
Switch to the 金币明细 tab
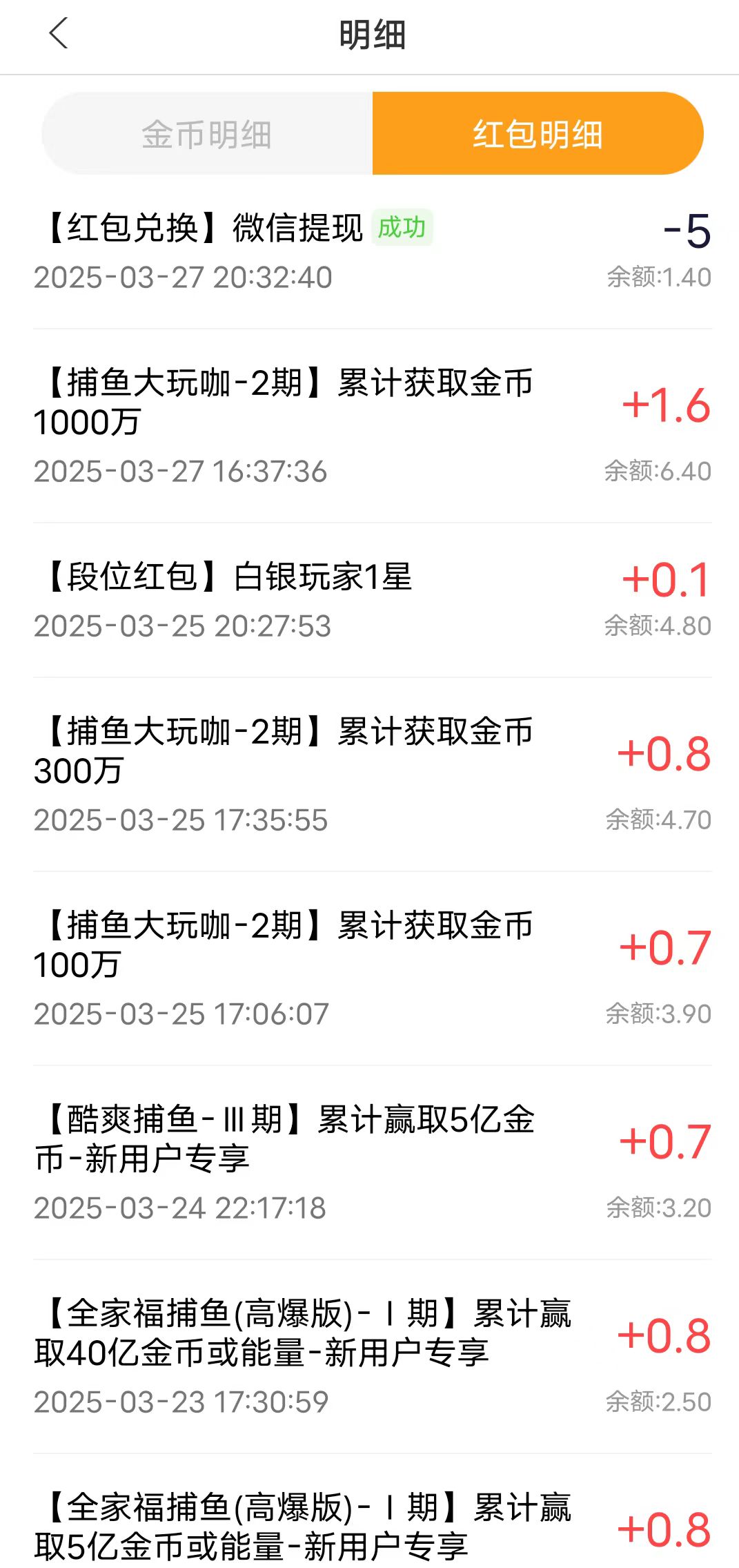(x=207, y=134)
